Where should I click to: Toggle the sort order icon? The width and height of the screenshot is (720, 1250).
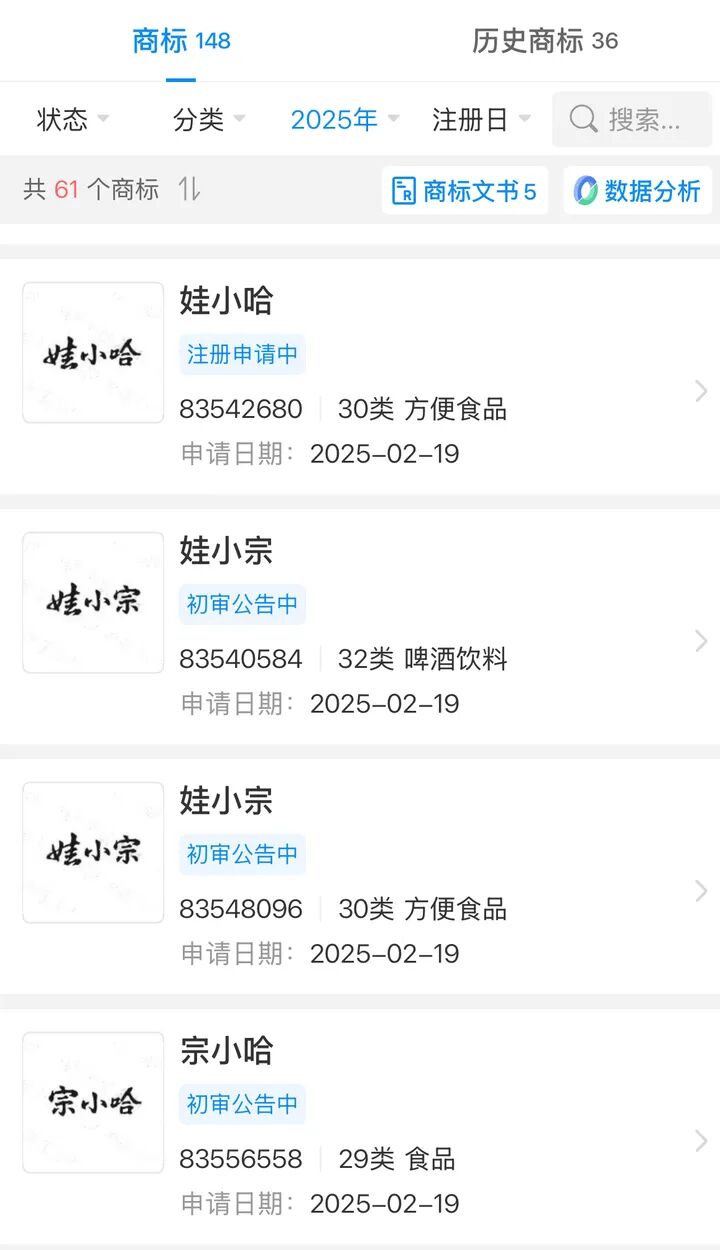pyautogui.click(x=189, y=189)
